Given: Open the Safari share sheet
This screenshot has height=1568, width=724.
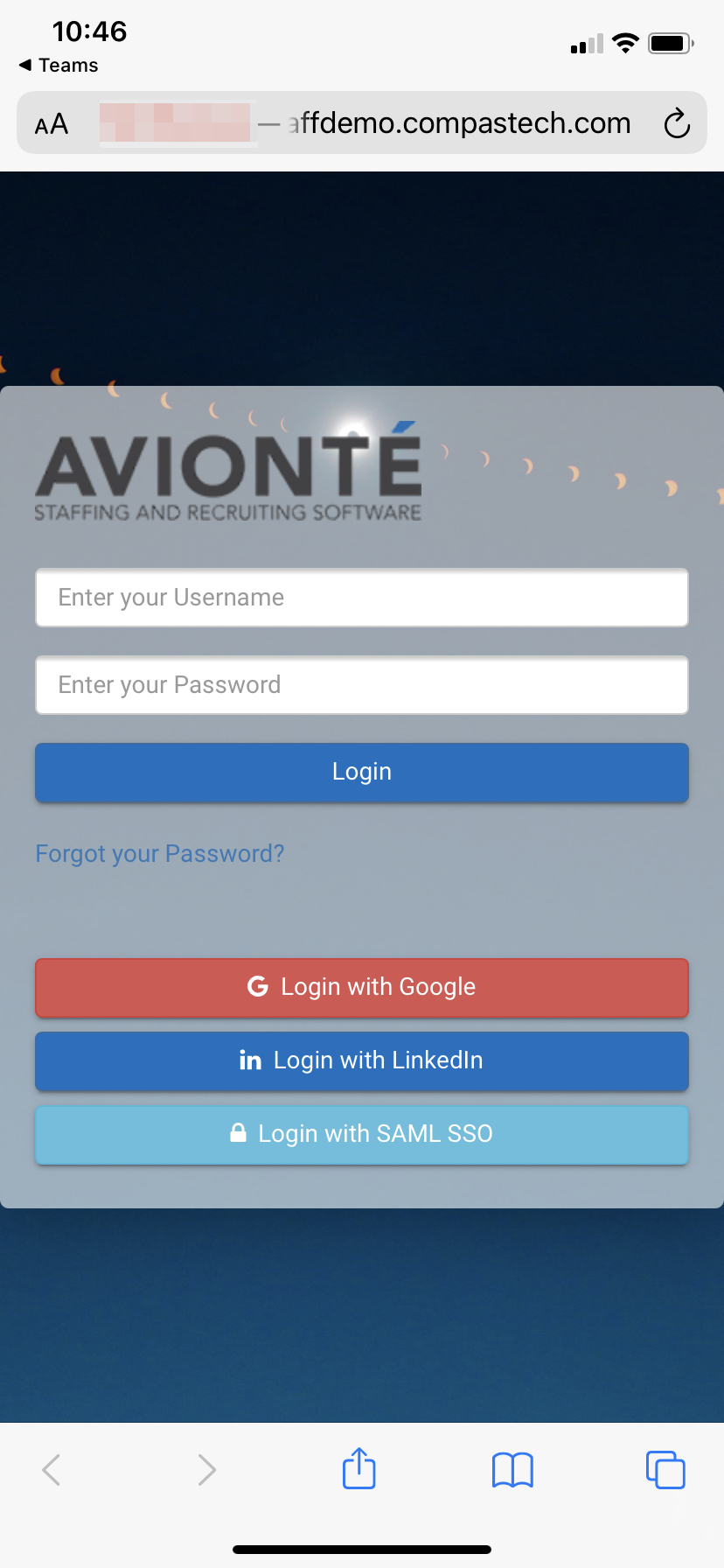Looking at the screenshot, I should [x=359, y=1469].
